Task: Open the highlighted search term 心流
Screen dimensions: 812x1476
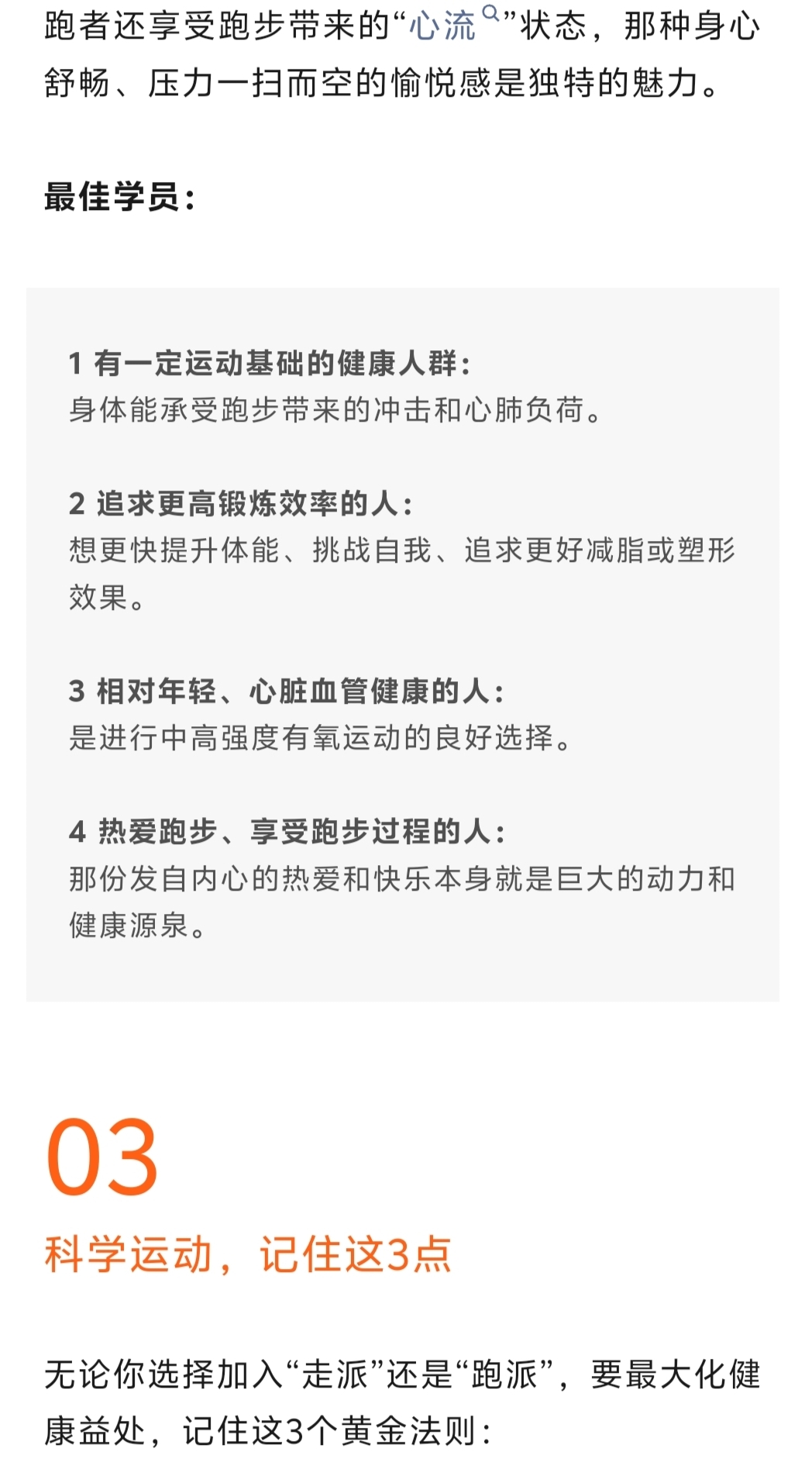Action: (x=443, y=26)
